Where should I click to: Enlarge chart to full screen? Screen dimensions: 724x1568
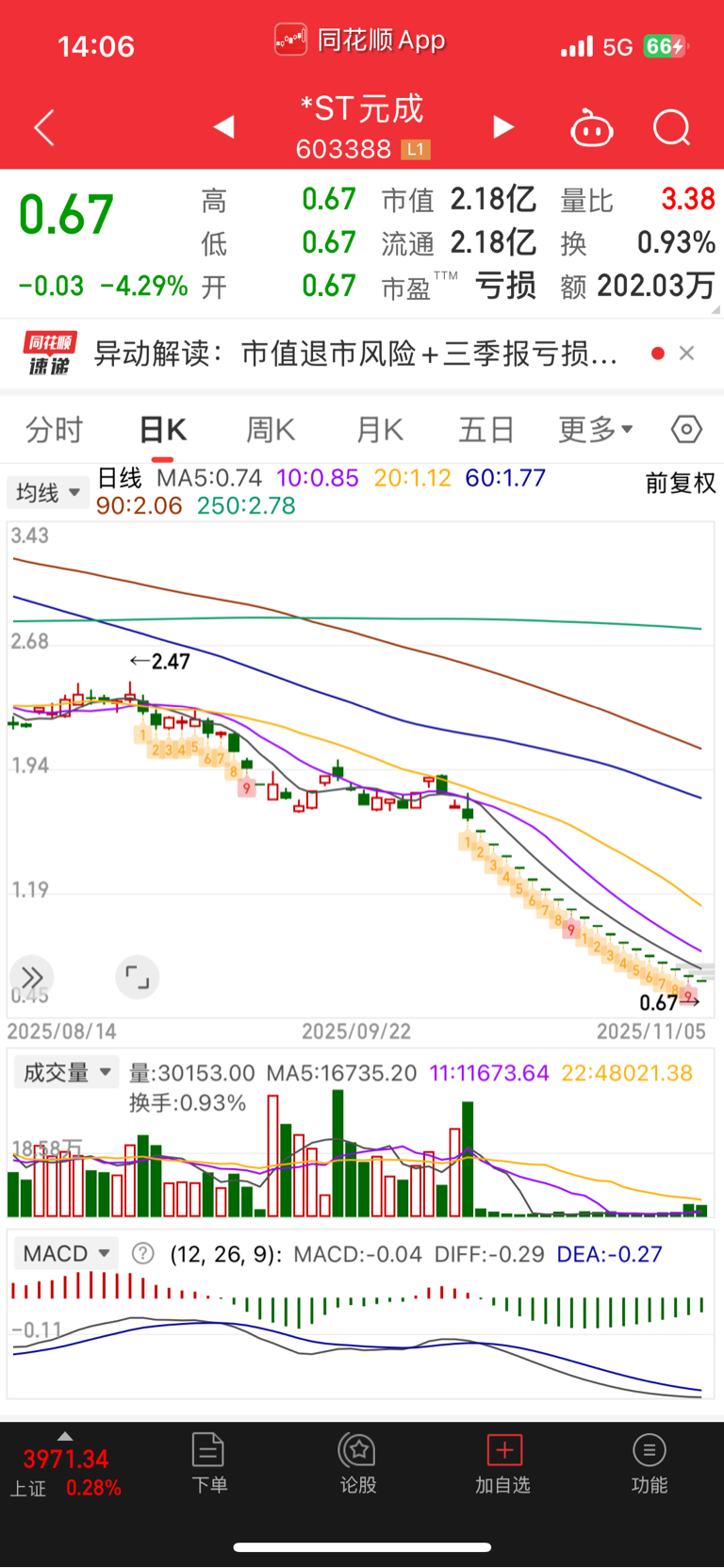(x=138, y=978)
